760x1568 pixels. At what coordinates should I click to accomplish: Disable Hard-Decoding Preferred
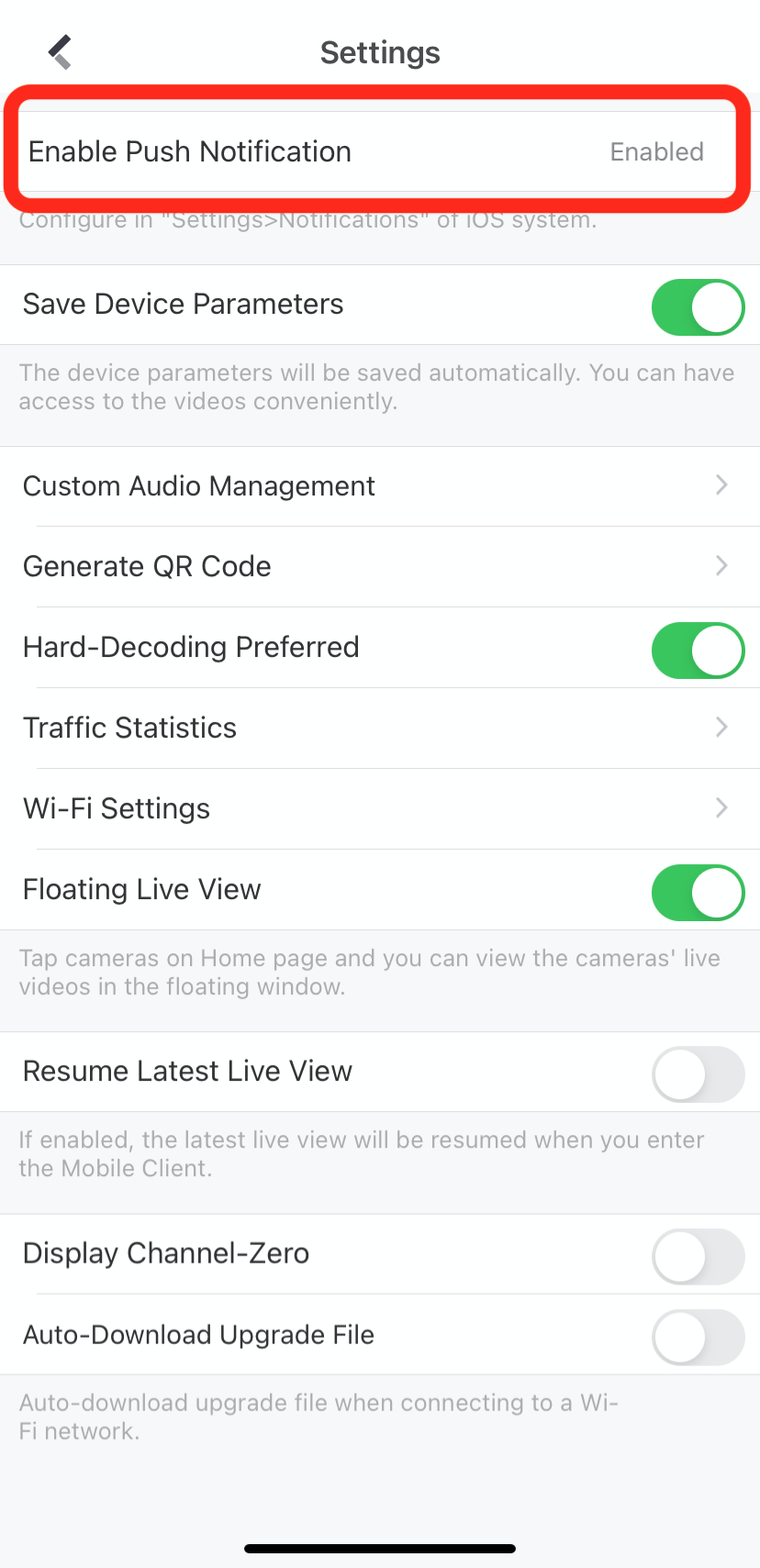[698, 651]
